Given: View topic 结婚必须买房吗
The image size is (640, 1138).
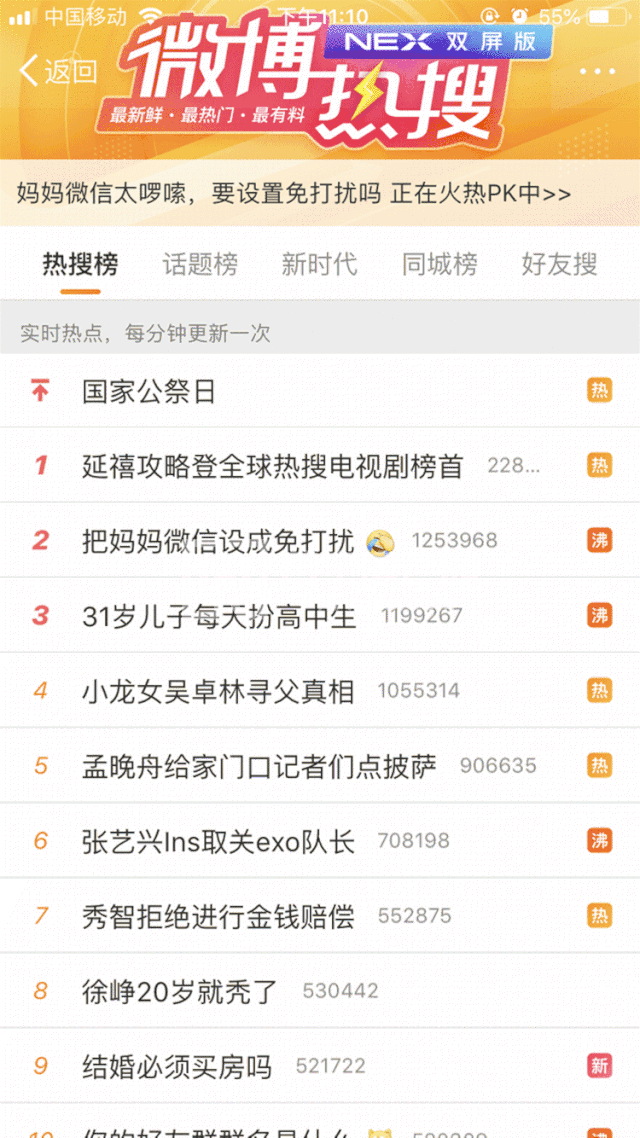Looking at the screenshot, I should click(176, 1066).
